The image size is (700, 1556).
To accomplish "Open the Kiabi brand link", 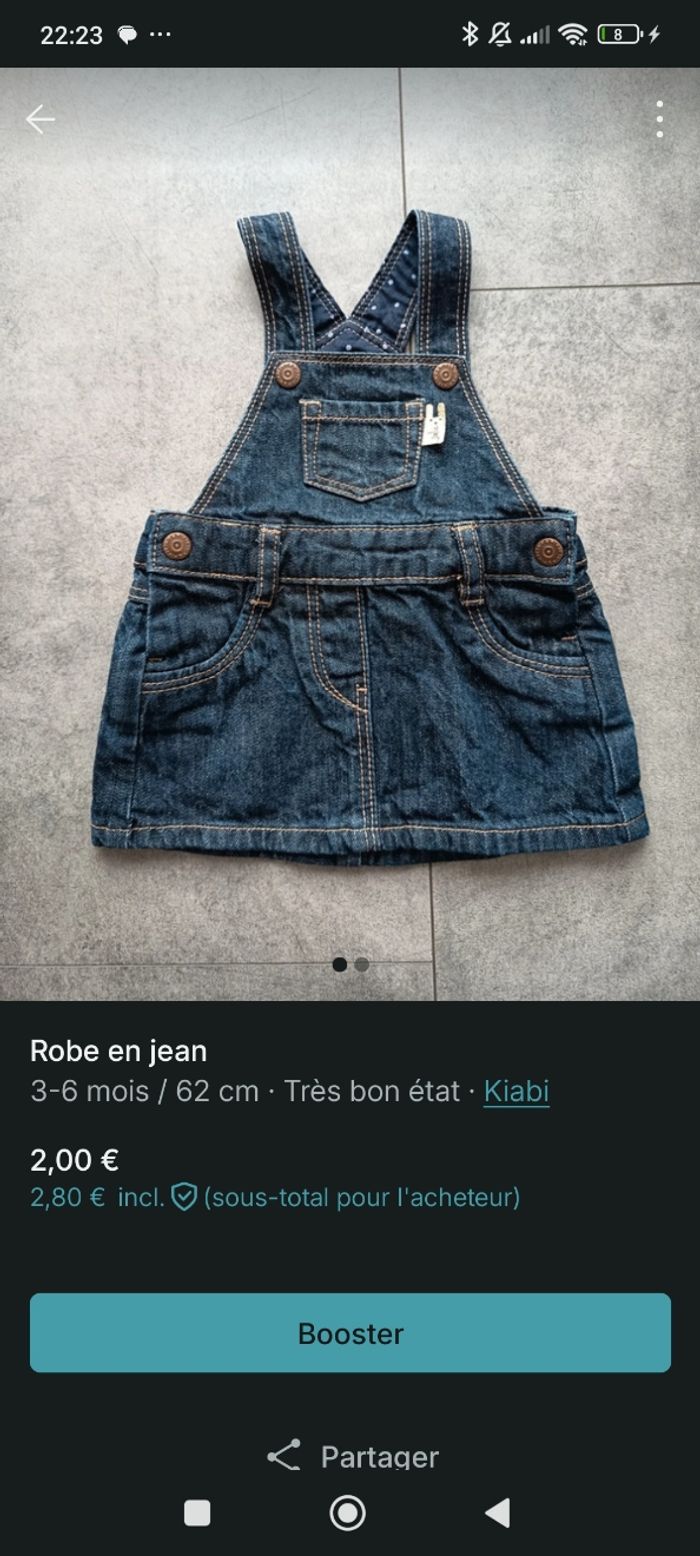I will pos(516,1090).
